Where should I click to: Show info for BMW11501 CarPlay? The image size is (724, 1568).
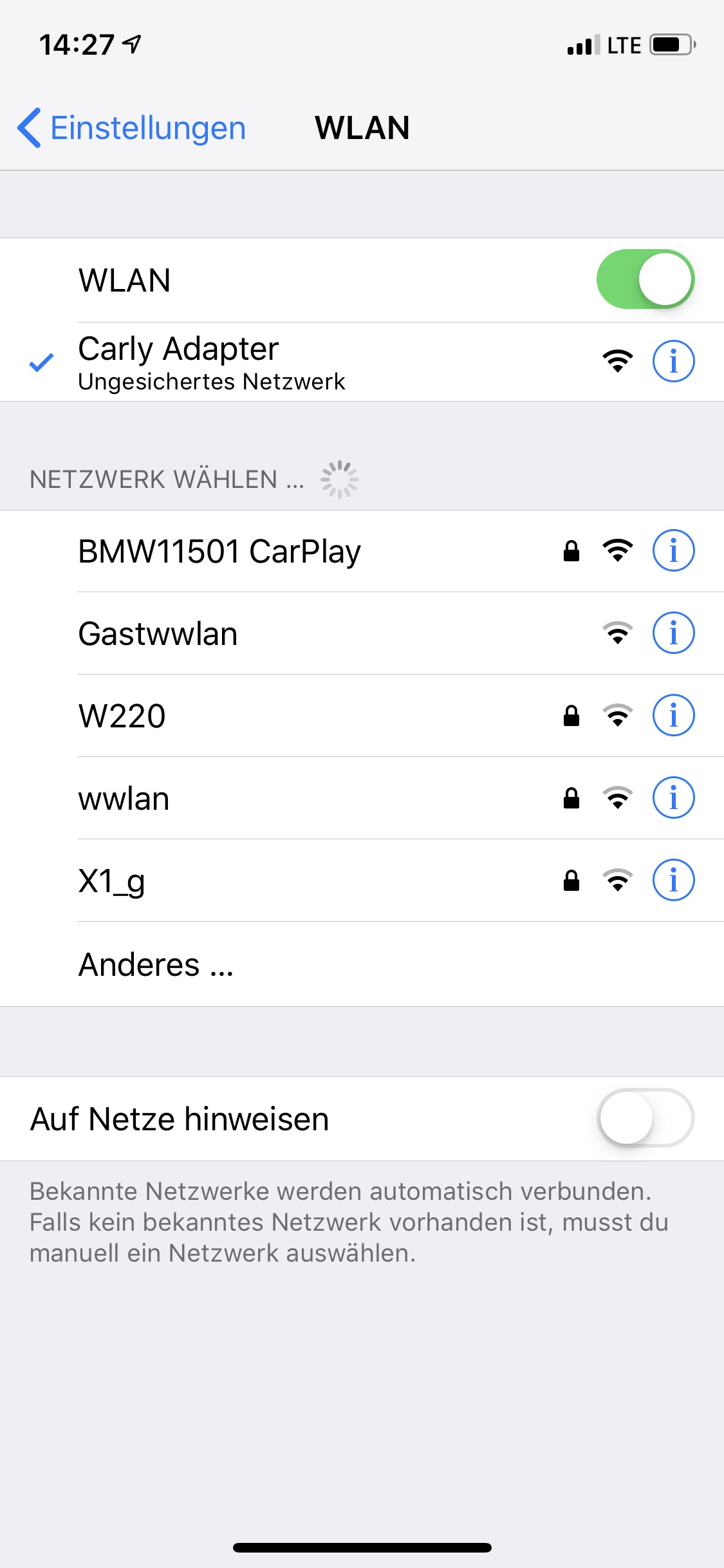click(x=673, y=551)
